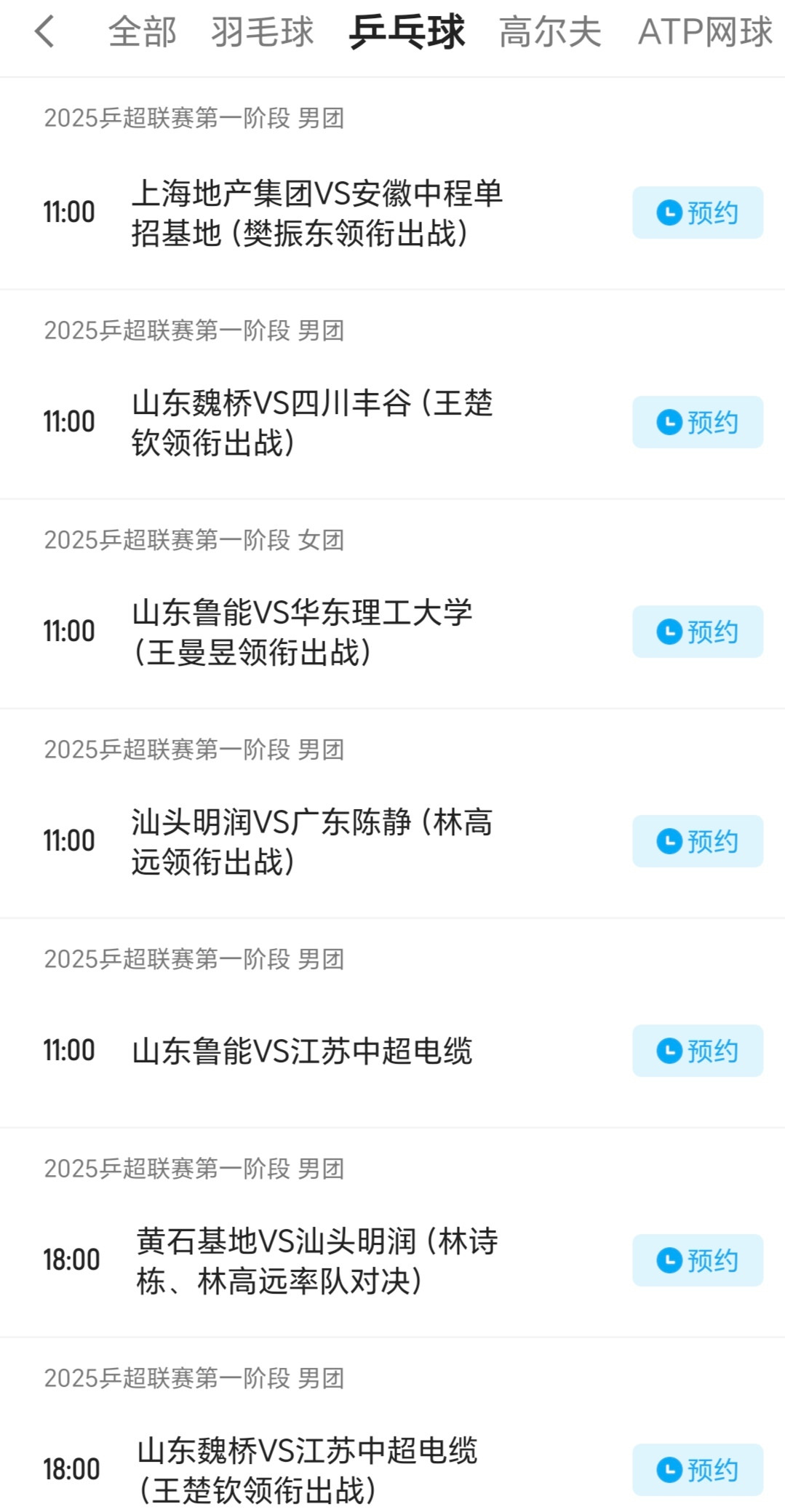Open the 上海地产集团VS安徽中程单招基地 match
Viewport: 785px width, 1512px height.
pyautogui.click(x=317, y=213)
